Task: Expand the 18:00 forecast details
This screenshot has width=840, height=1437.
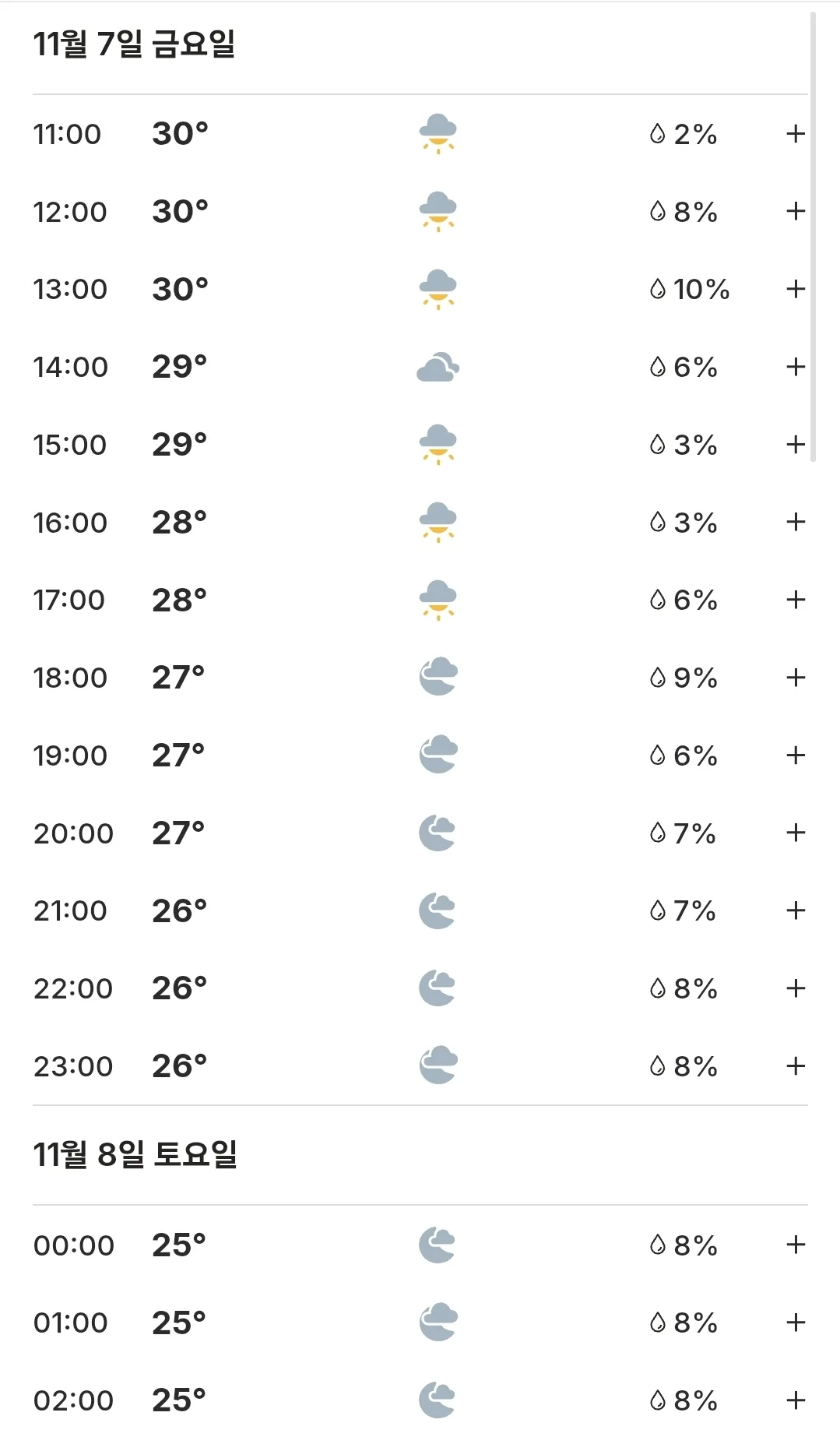Action: pos(795,678)
